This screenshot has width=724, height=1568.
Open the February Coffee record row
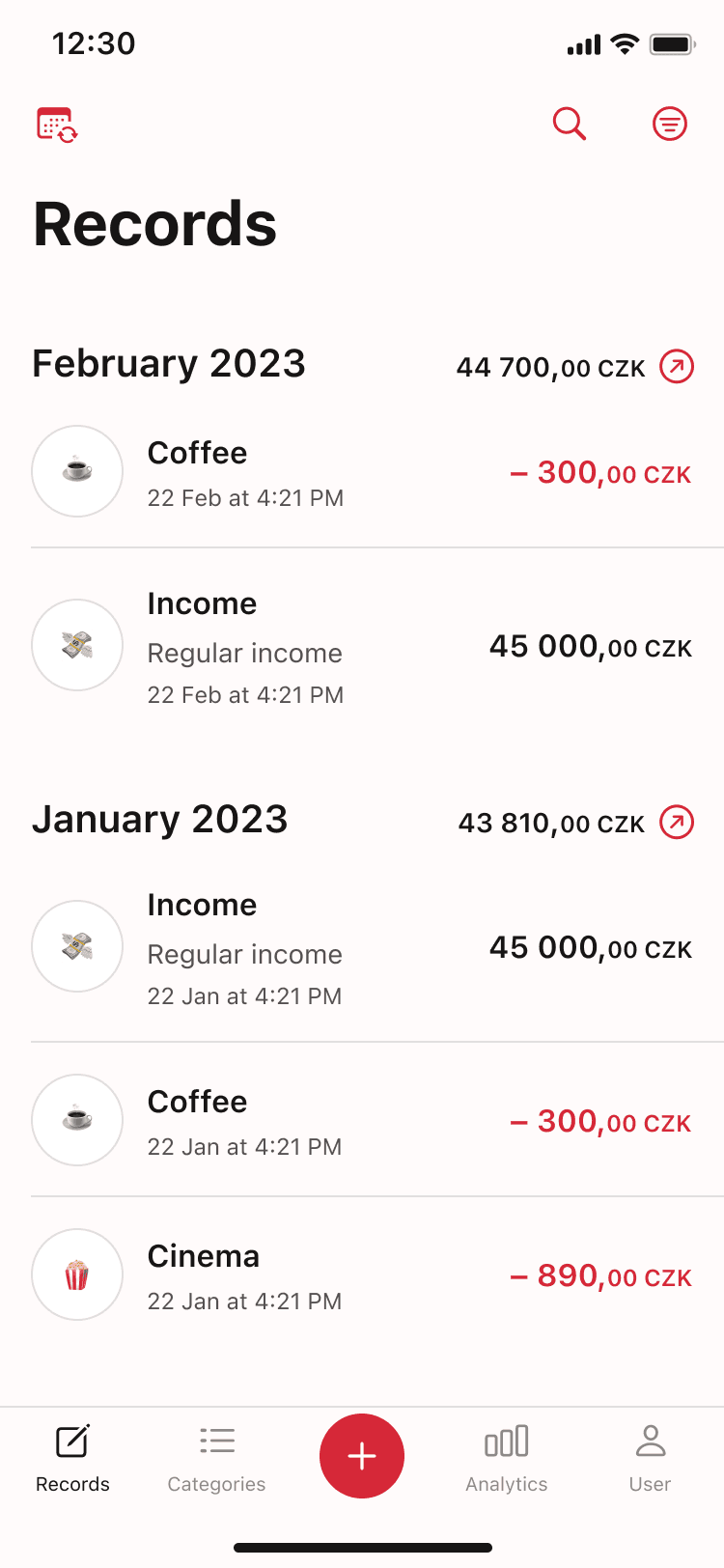[x=362, y=471]
